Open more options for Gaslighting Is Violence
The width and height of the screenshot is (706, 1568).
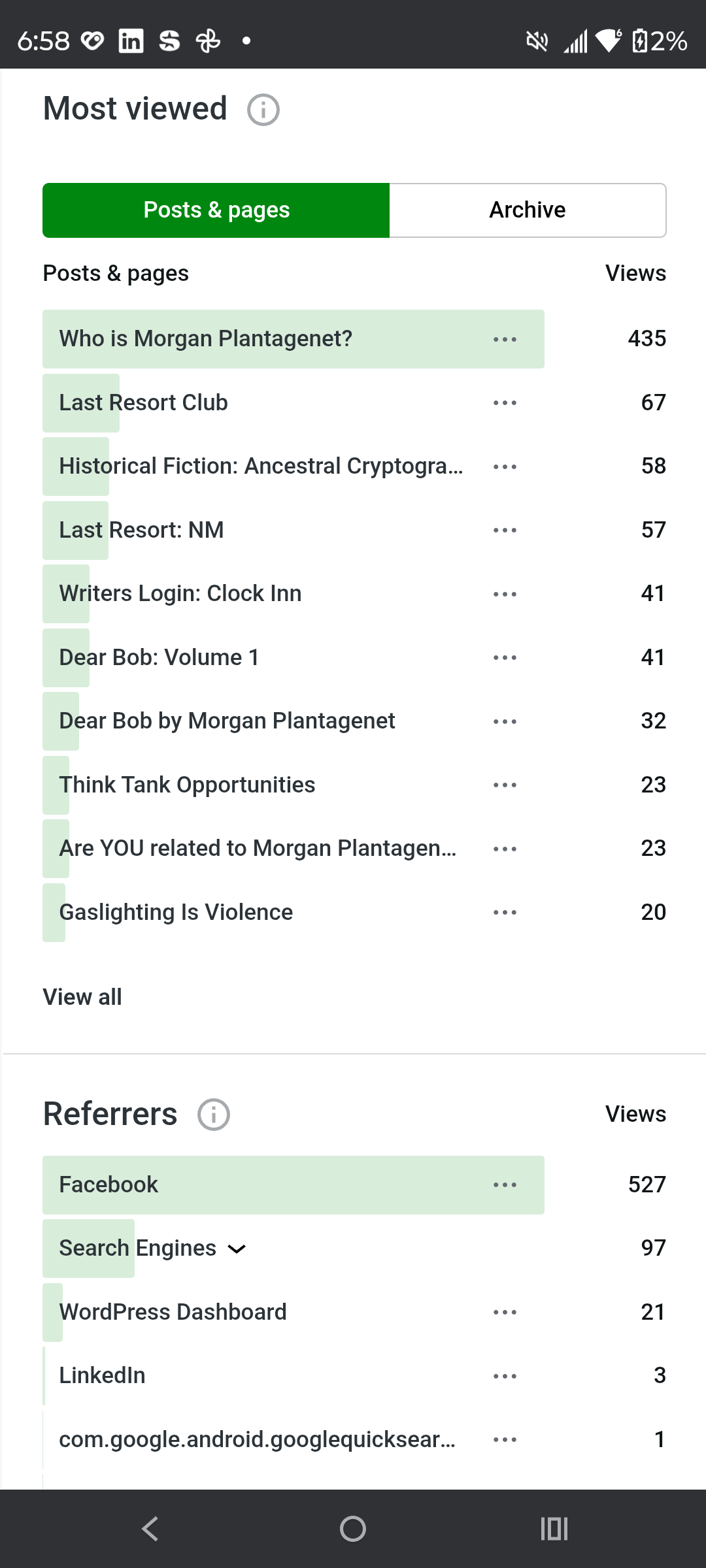[x=505, y=913]
